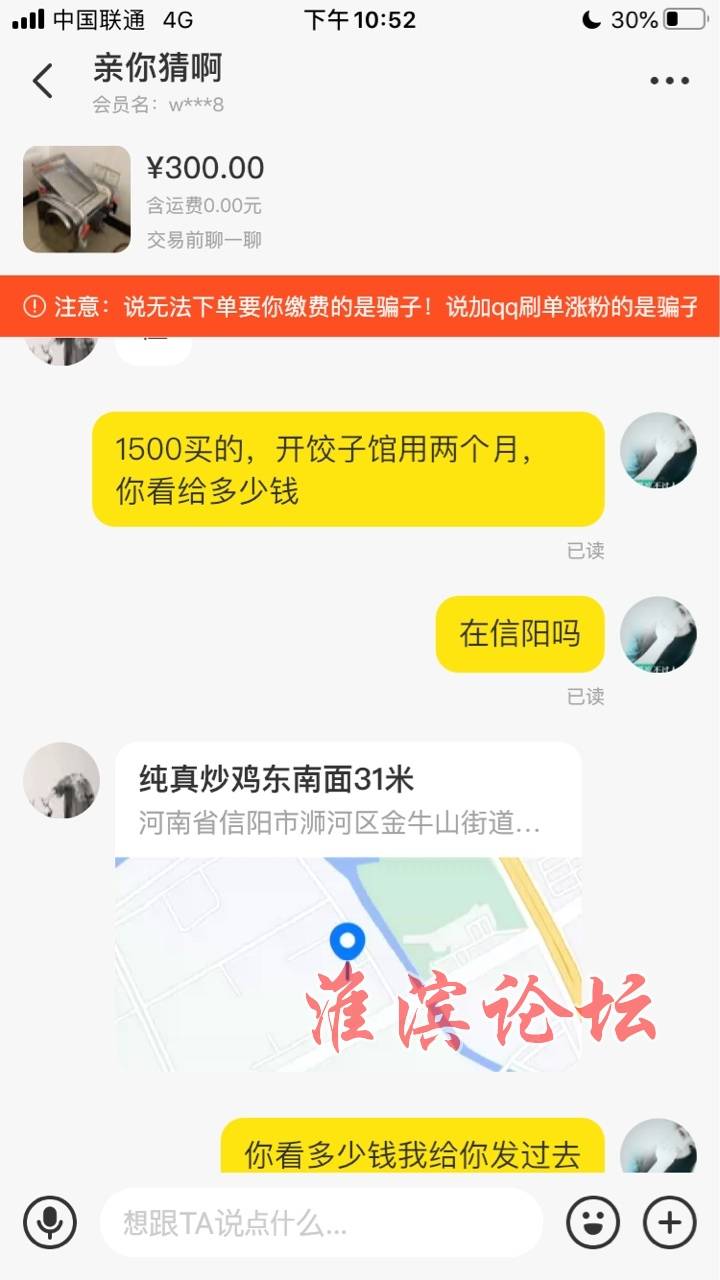
Task: Open the plus attachments menu
Action: click(x=669, y=1222)
